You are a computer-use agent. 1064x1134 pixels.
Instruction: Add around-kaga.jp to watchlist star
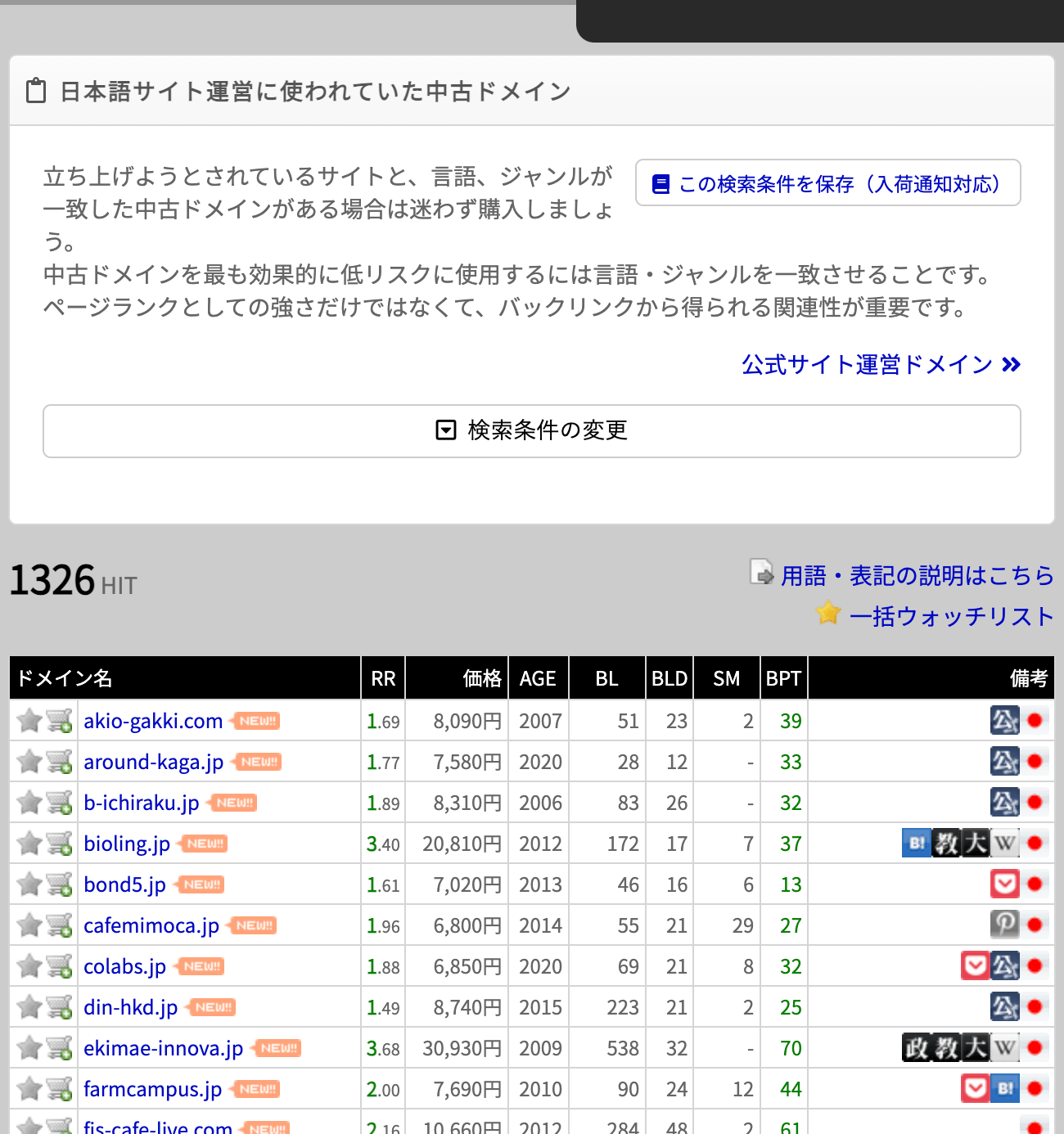pos(29,762)
